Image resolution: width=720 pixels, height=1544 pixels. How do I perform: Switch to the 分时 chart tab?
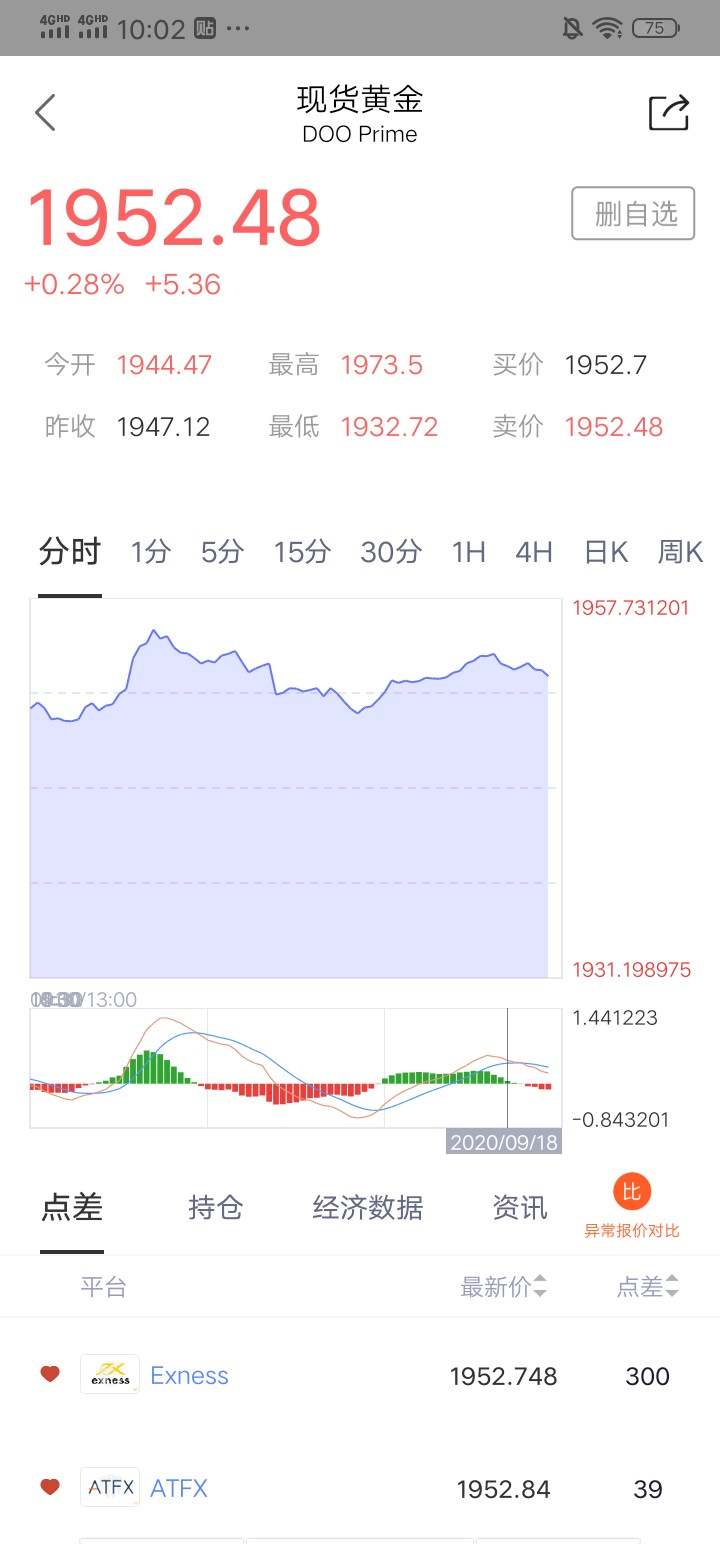[70, 552]
